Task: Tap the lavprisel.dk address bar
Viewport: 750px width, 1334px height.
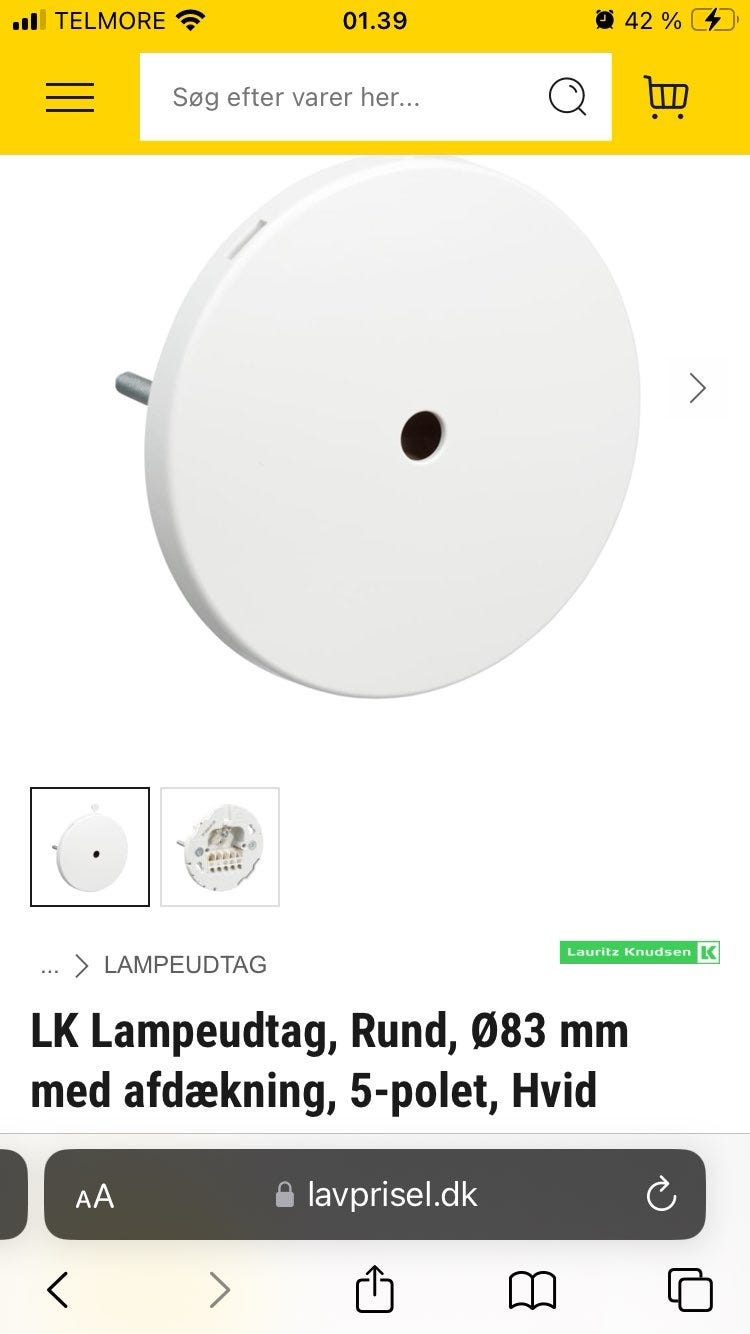Action: pyautogui.click(x=380, y=1195)
